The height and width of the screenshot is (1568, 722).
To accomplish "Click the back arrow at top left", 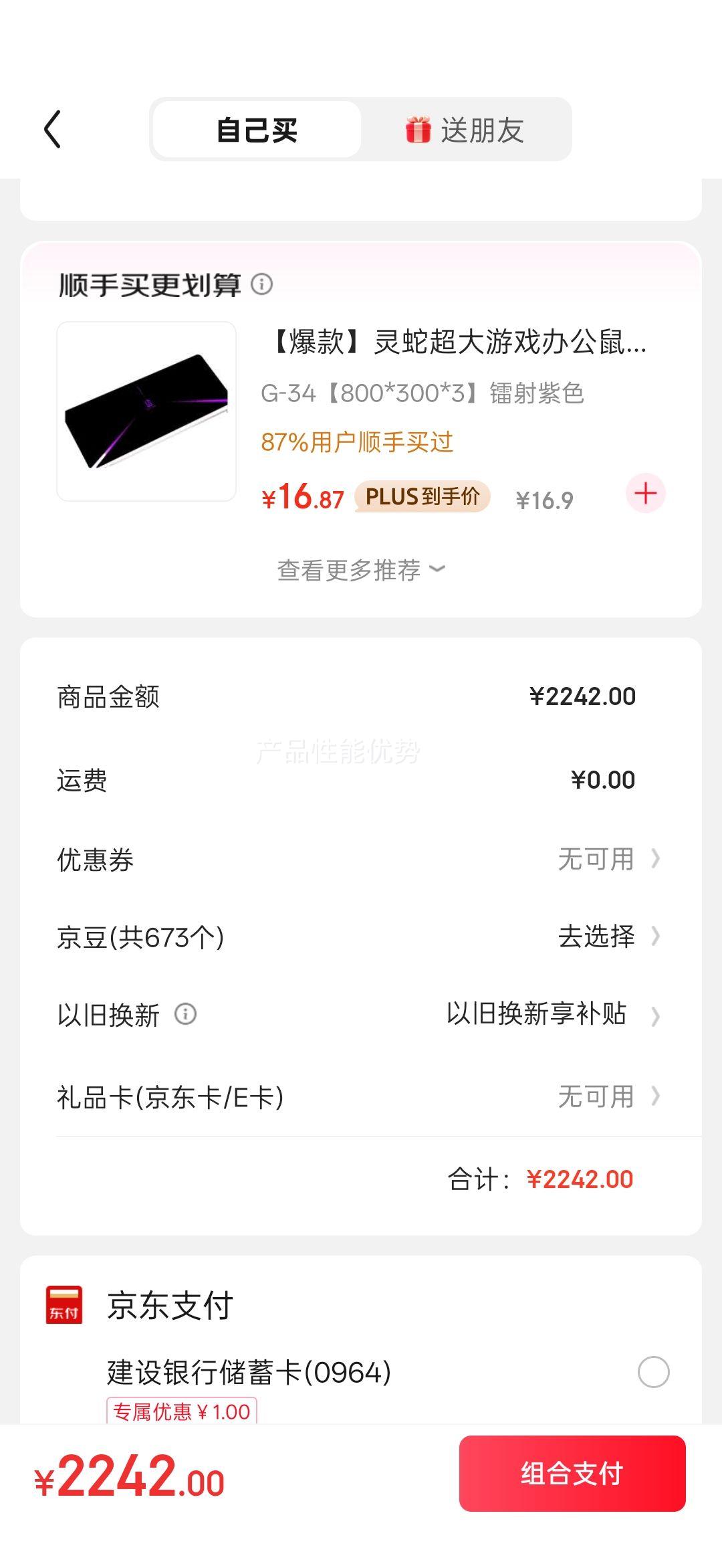I will click(x=53, y=130).
